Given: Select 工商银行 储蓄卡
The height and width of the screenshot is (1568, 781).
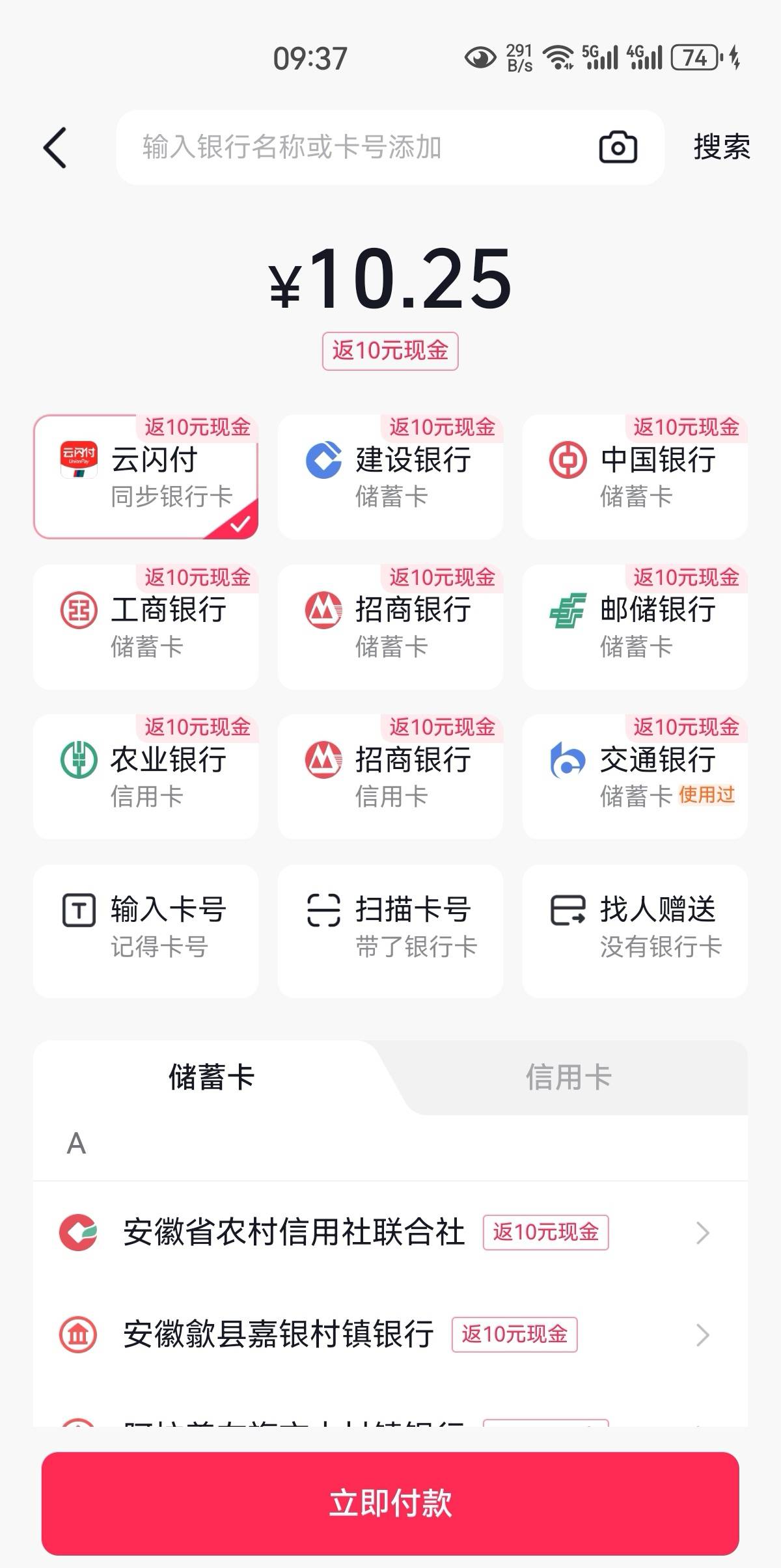Looking at the screenshot, I should click(146, 627).
